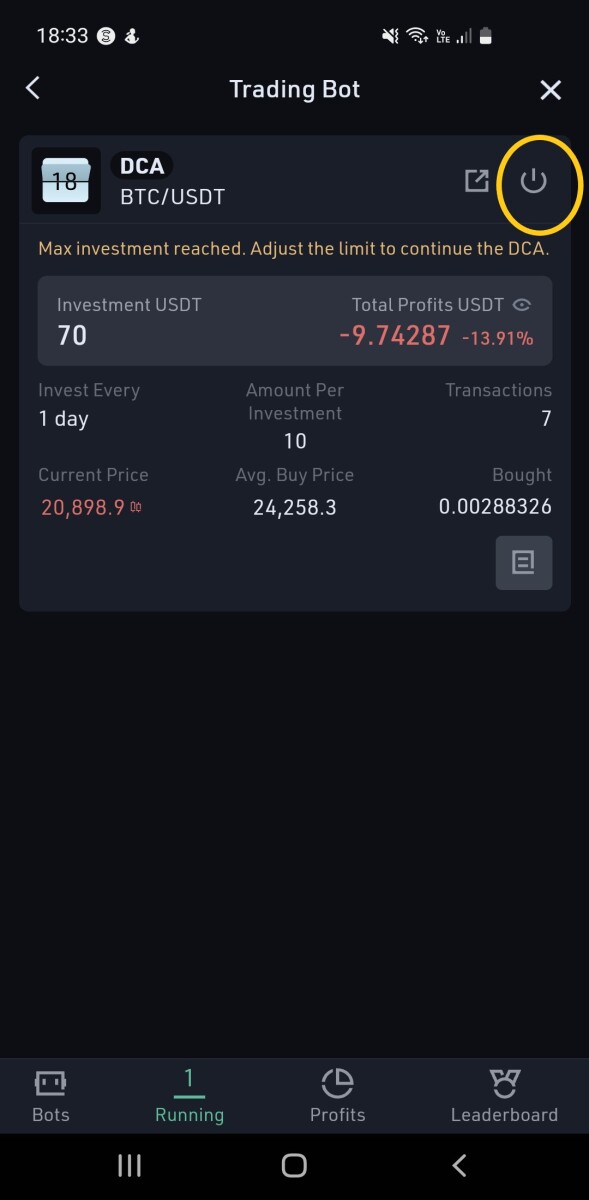The width and height of the screenshot is (589, 1200).
Task: Close the Trading Bot screen
Action: tap(551, 90)
